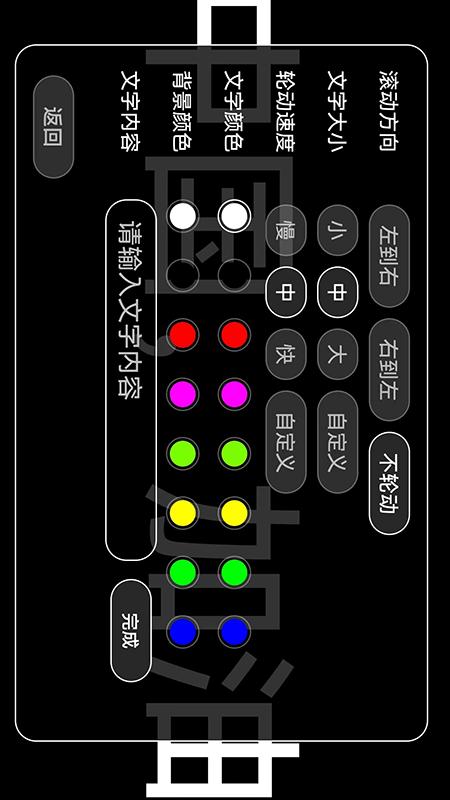
Task: Select 右到左 scroll direction
Action: coord(389,370)
